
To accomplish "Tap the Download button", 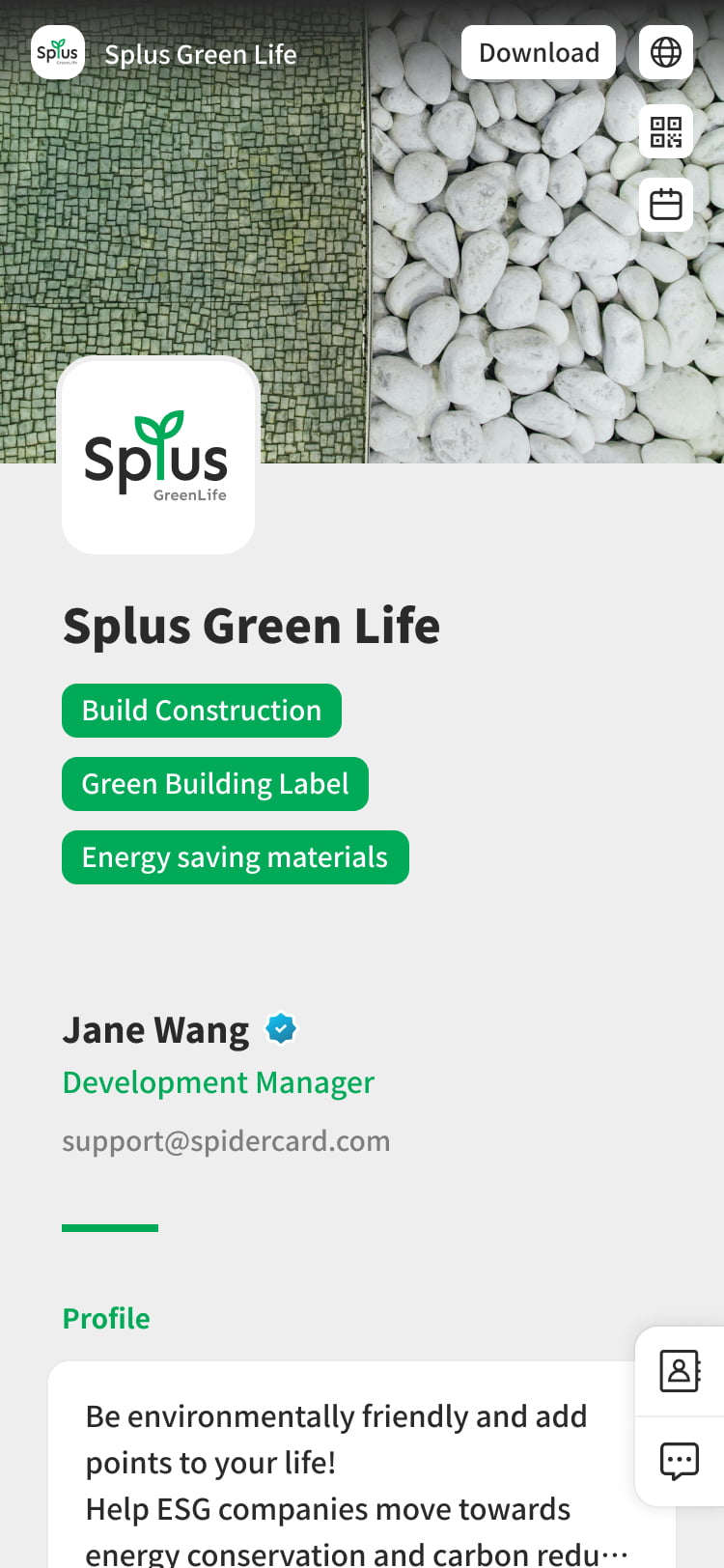I will point(539,52).
